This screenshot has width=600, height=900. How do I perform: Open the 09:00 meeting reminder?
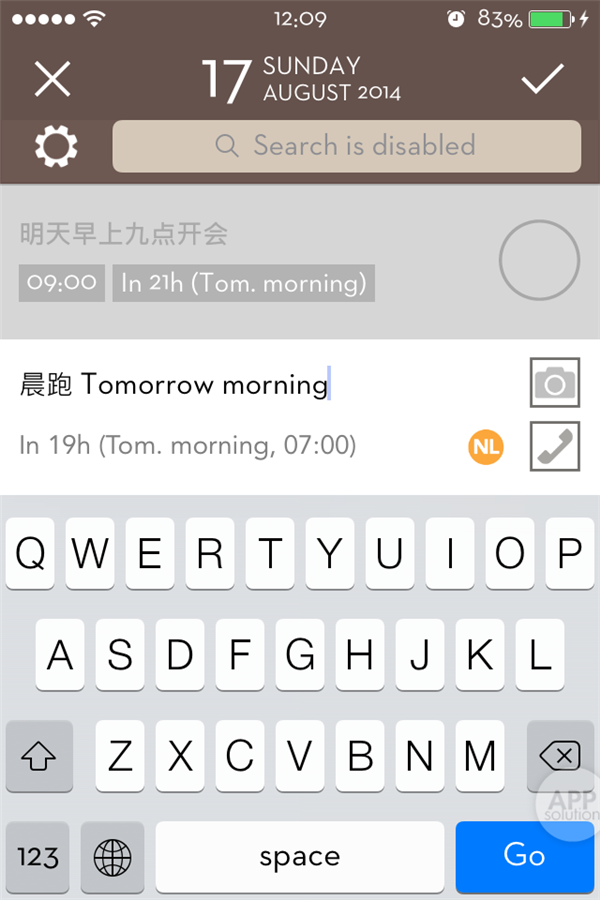(x=200, y=260)
